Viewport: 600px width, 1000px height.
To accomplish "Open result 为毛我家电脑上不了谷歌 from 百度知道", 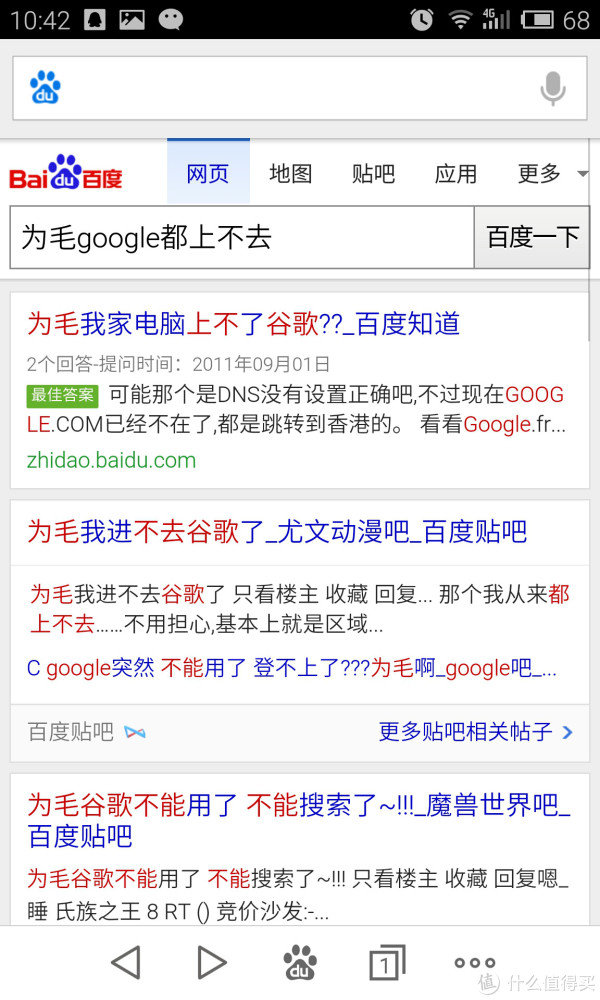I will (x=243, y=324).
